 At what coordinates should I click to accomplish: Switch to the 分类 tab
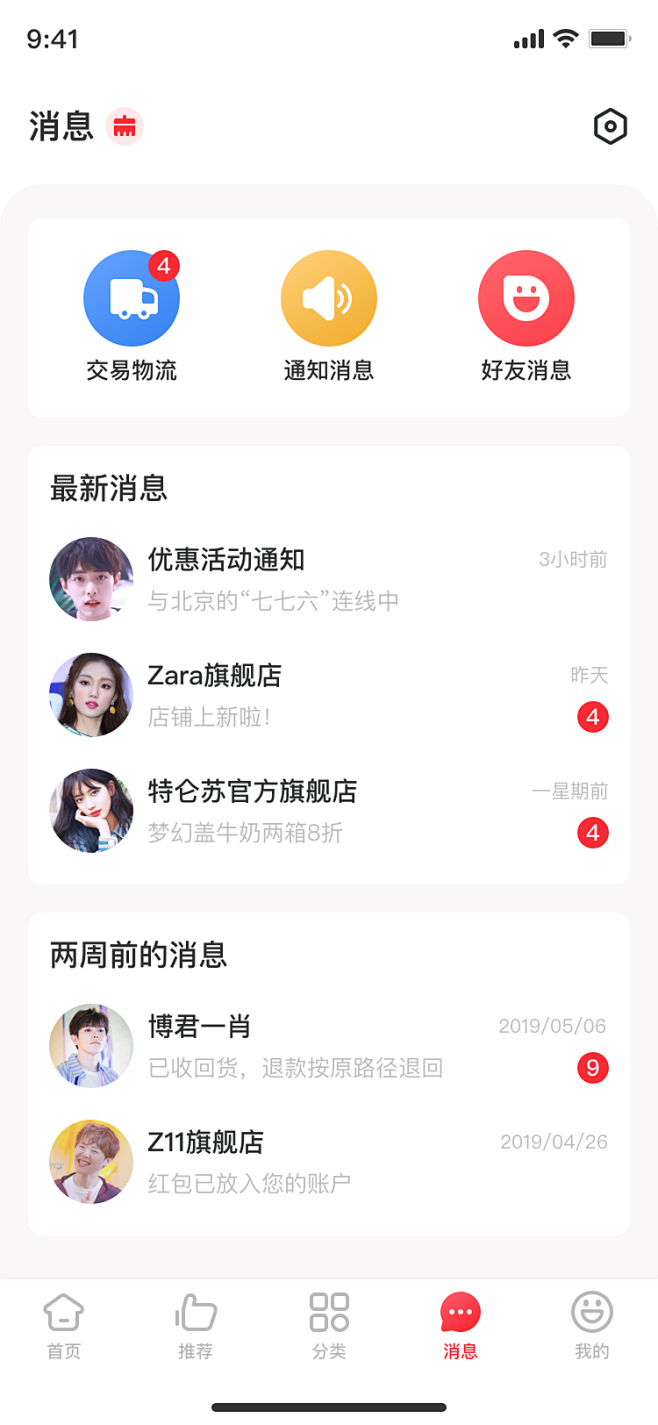pos(329,1325)
